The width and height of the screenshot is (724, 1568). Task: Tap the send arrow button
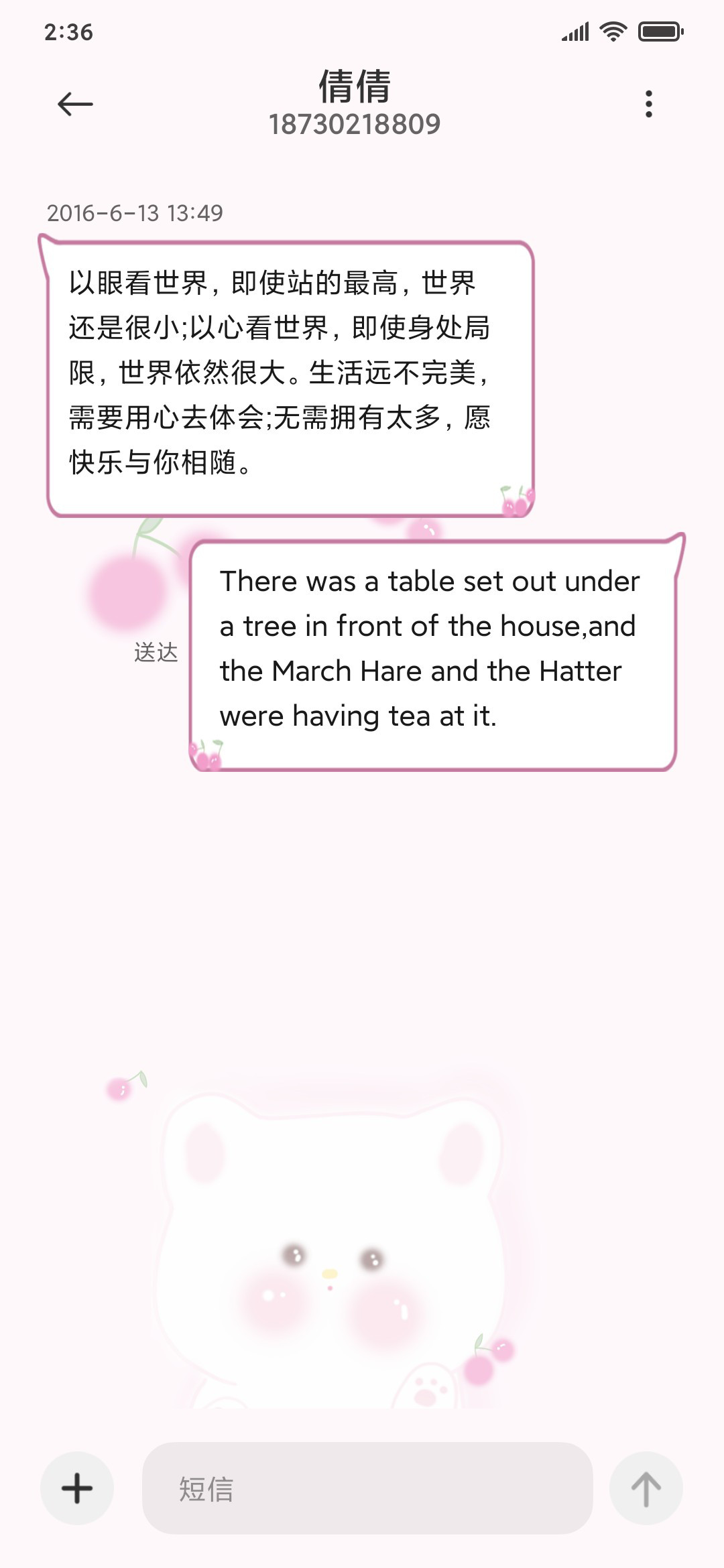[646, 1488]
